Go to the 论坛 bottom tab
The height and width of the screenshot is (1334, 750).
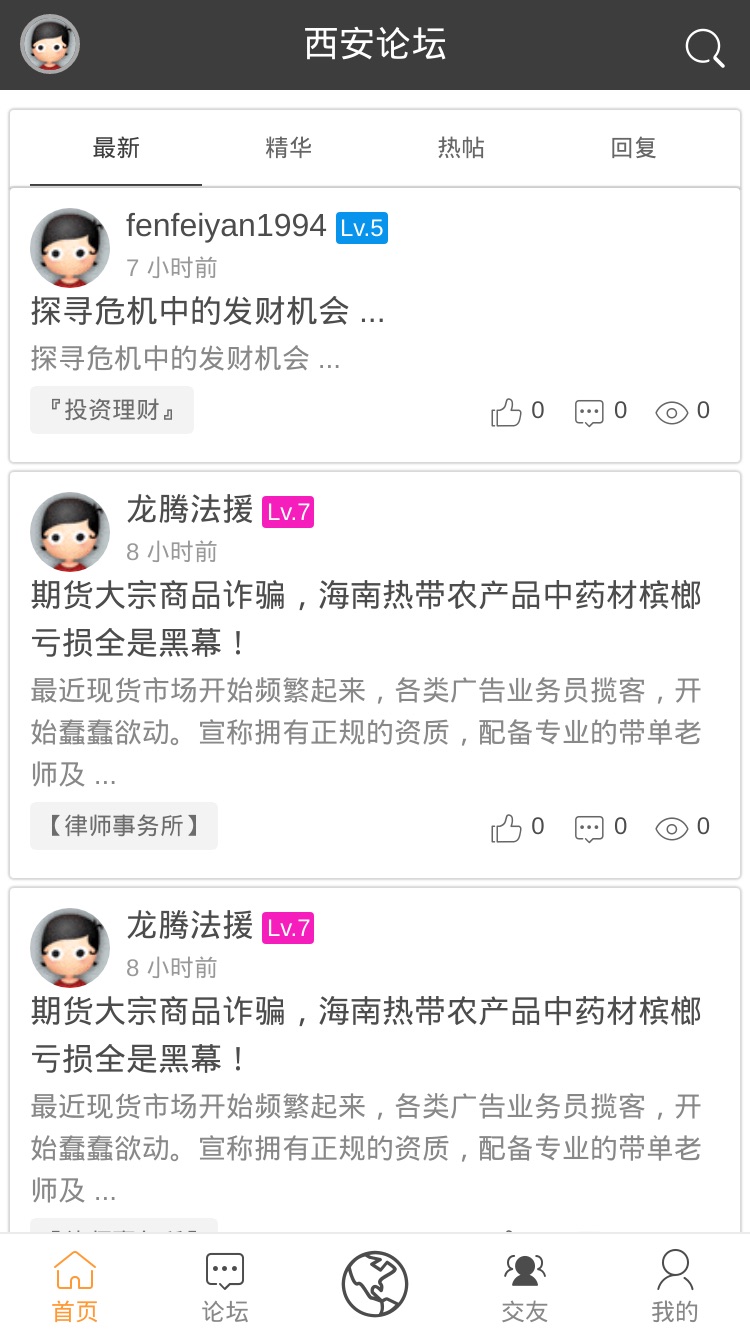[225, 1287]
